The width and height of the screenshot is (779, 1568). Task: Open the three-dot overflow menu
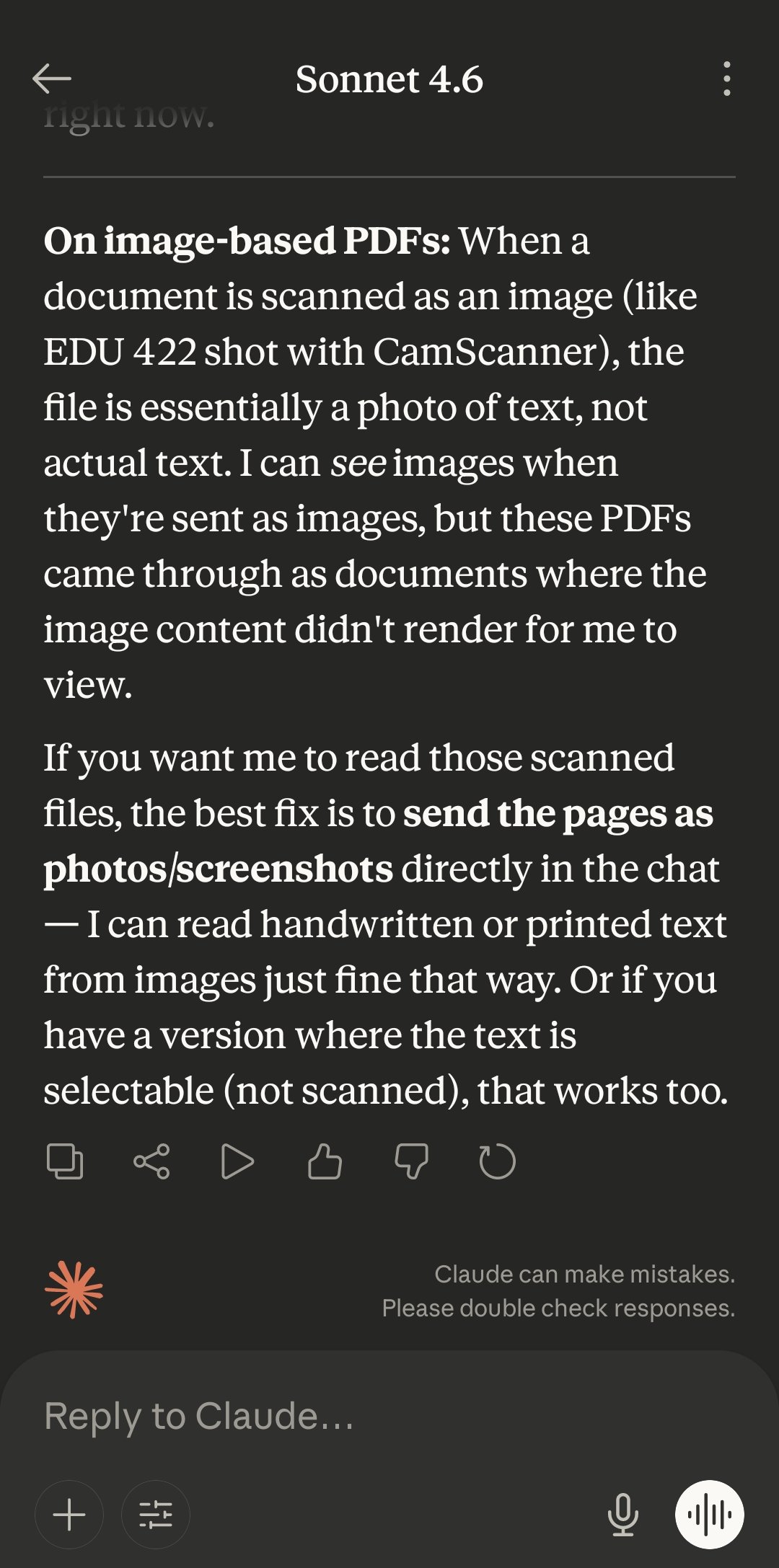pyautogui.click(x=726, y=79)
